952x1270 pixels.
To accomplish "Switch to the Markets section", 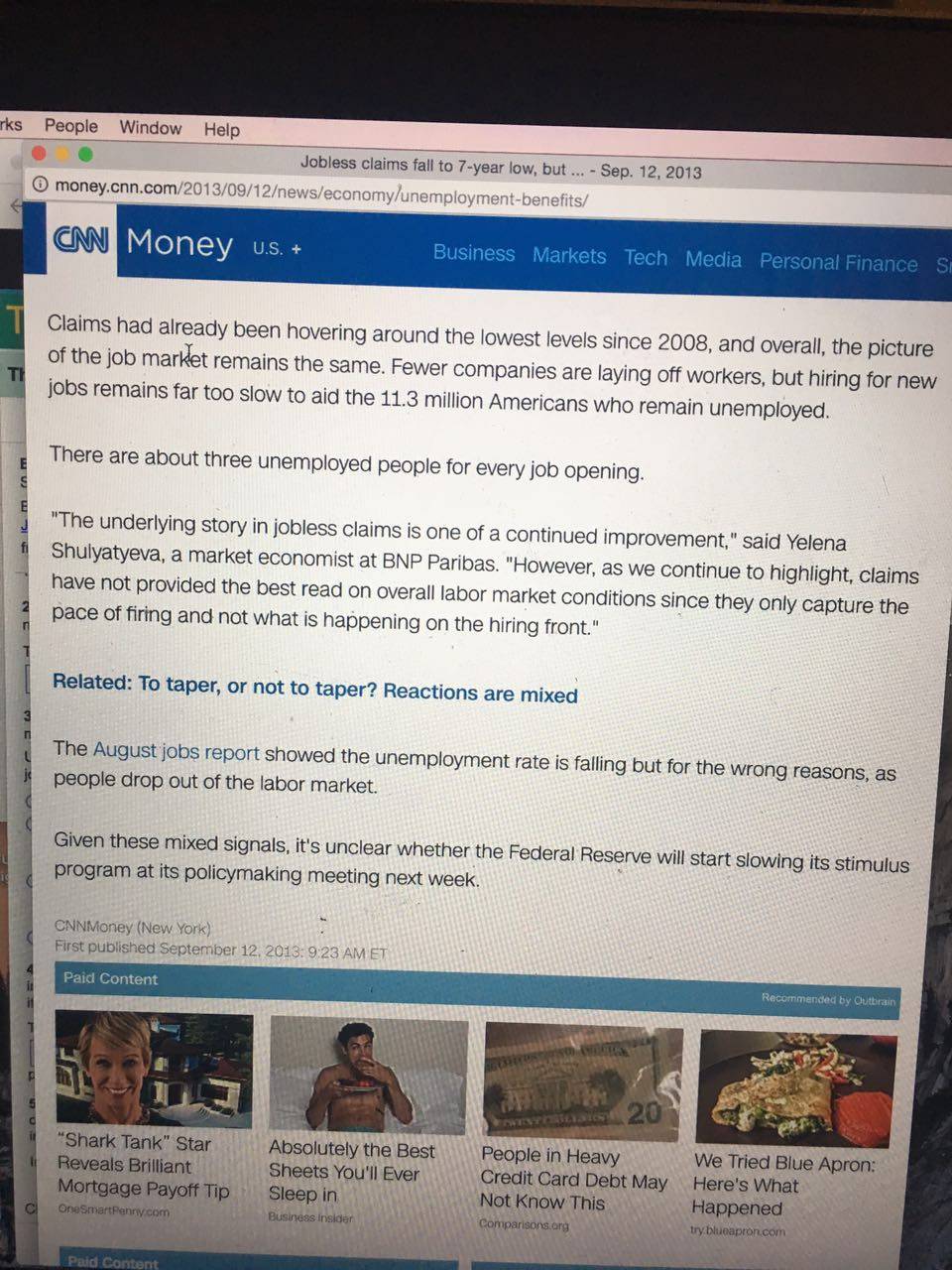I will pyautogui.click(x=569, y=256).
